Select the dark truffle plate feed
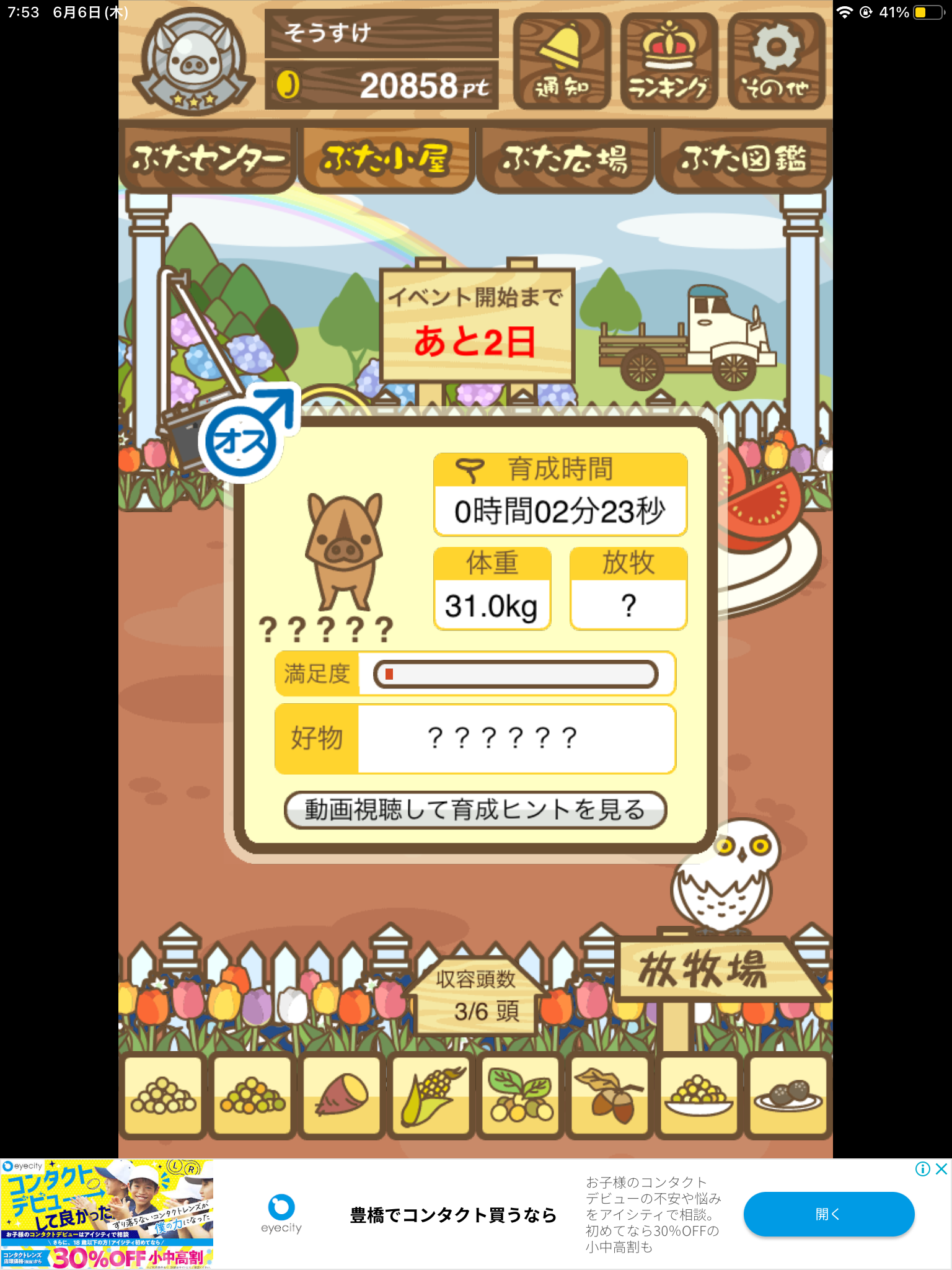 788,1098
